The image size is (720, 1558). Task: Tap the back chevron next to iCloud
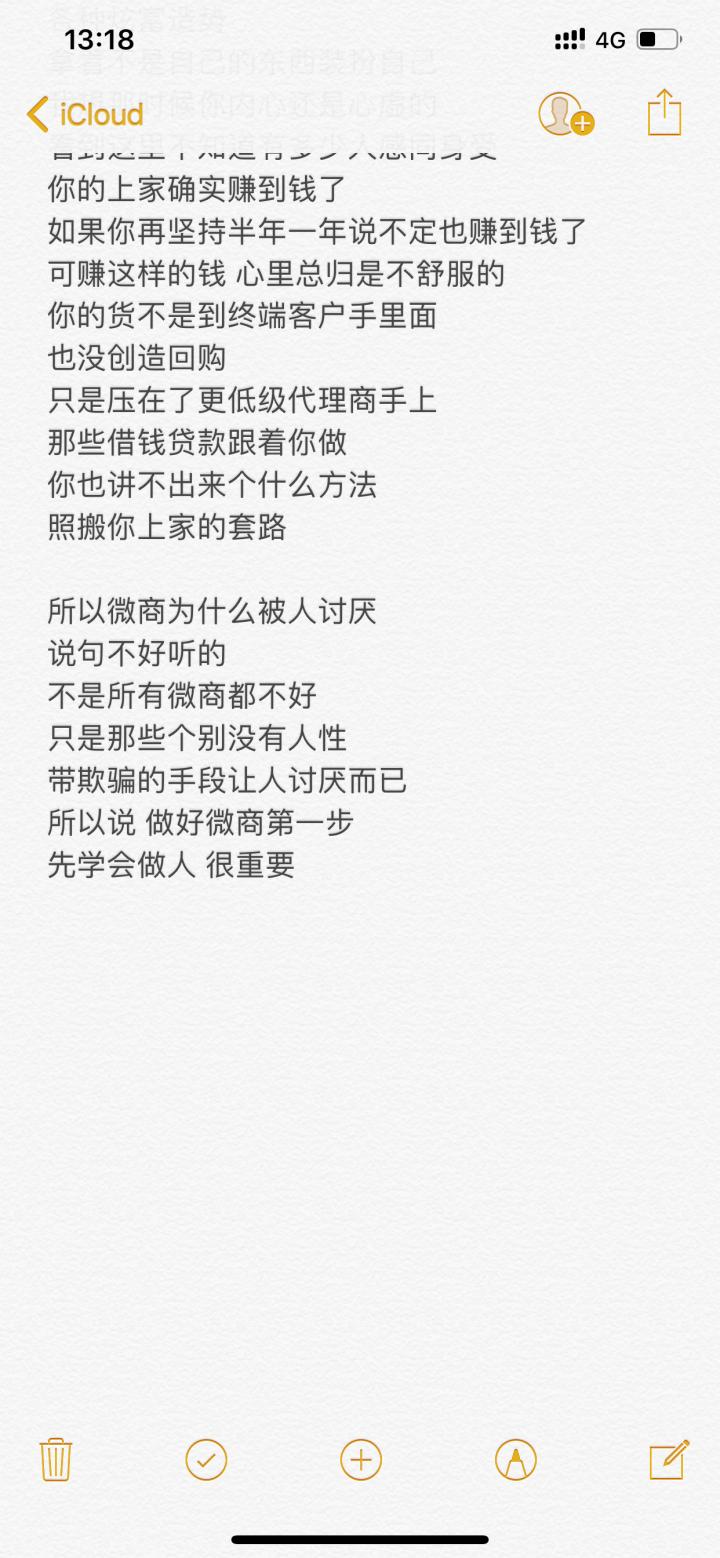(37, 114)
